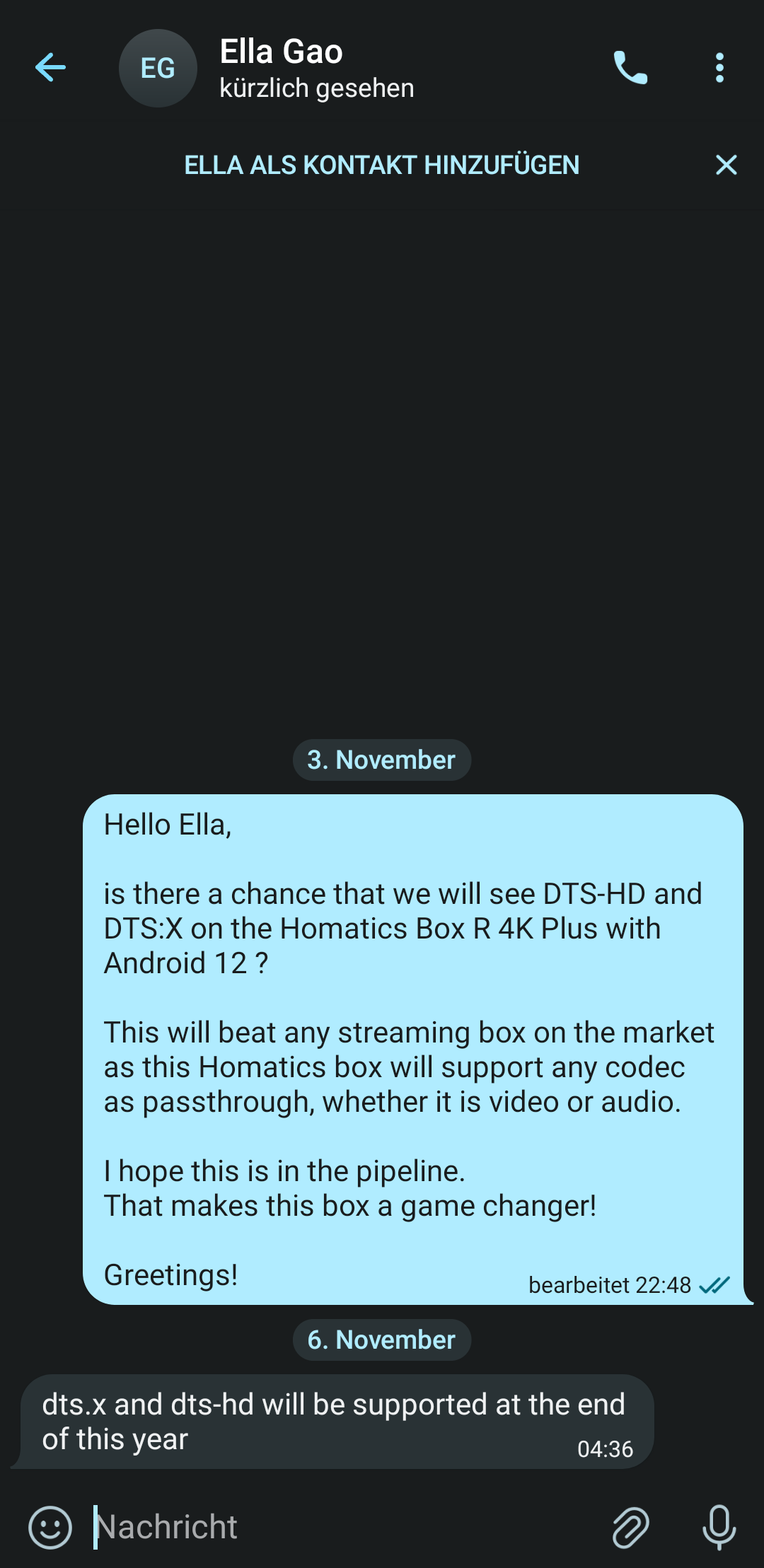
Task: Open the three-dot overflow menu
Action: (x=719, y=68)
